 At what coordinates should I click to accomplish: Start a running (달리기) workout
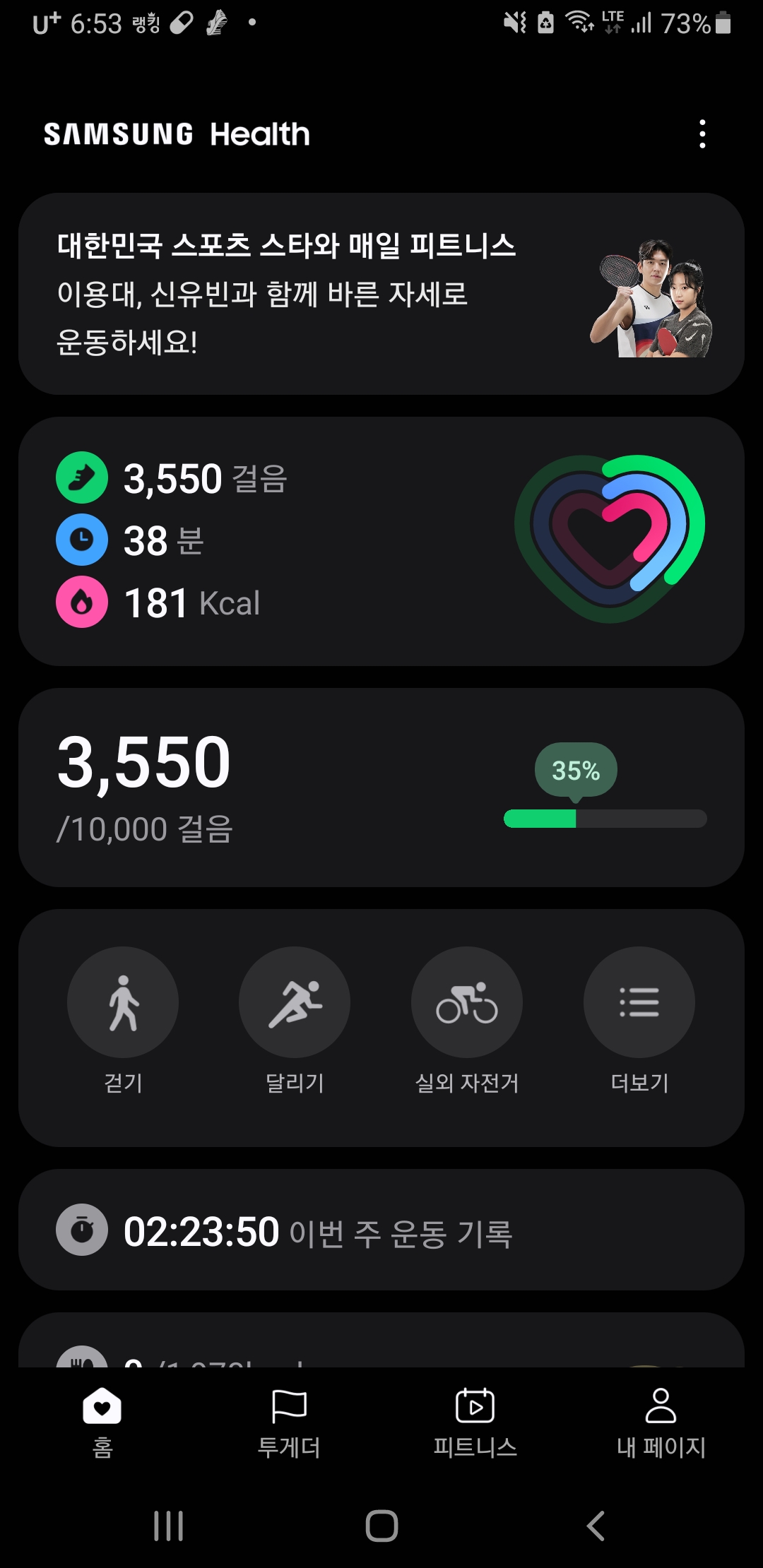295,1002
